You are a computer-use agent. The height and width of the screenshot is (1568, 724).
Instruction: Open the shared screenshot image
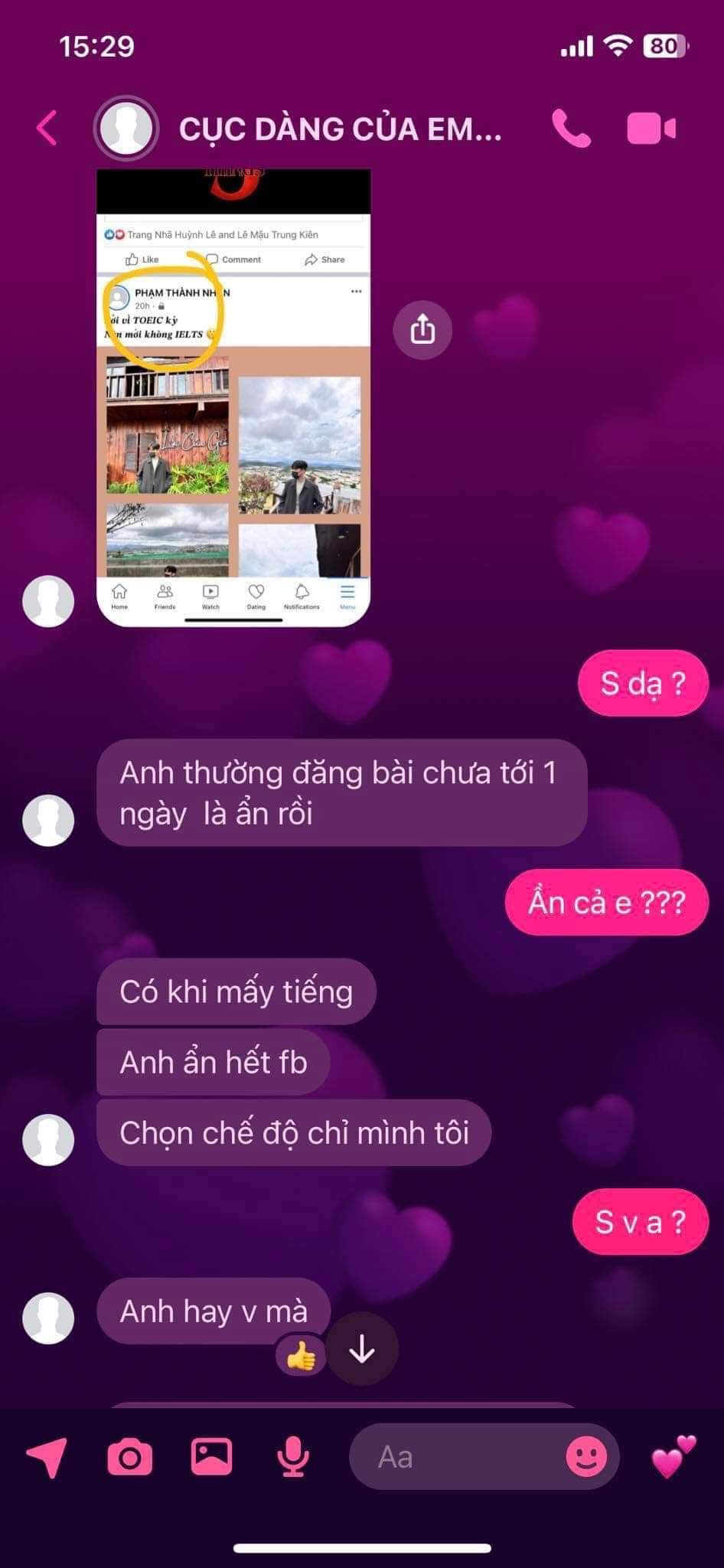click(x=233, y=398)
